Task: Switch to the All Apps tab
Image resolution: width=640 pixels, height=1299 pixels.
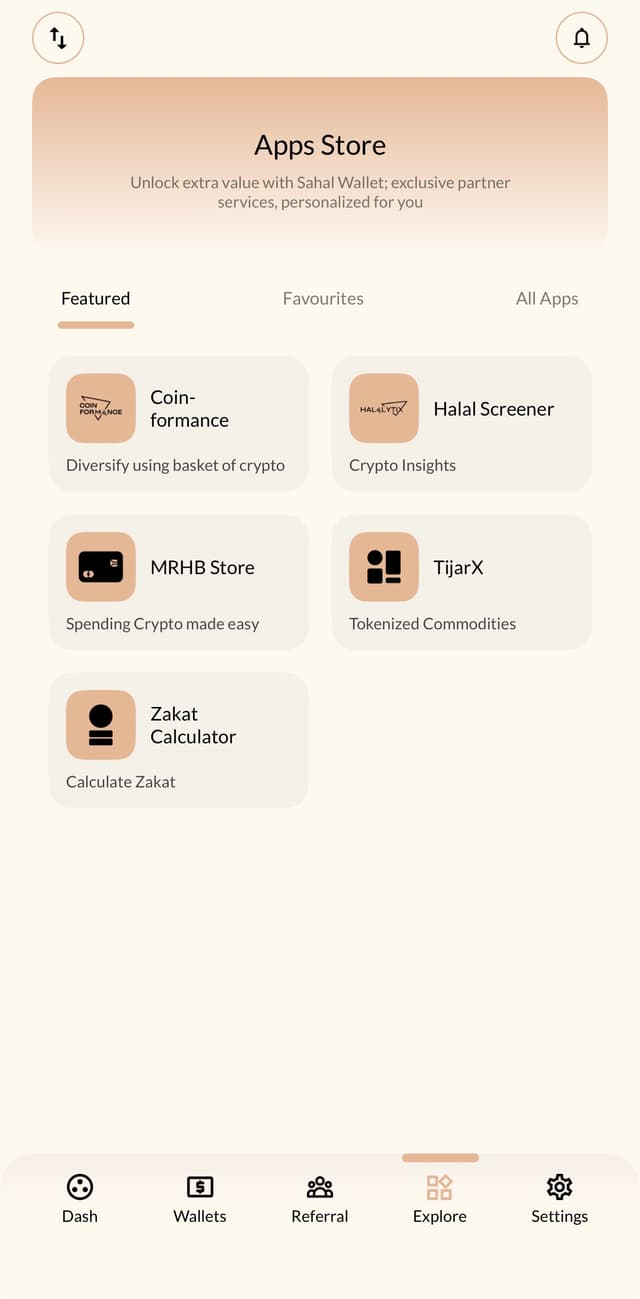Action: (546, 299)
